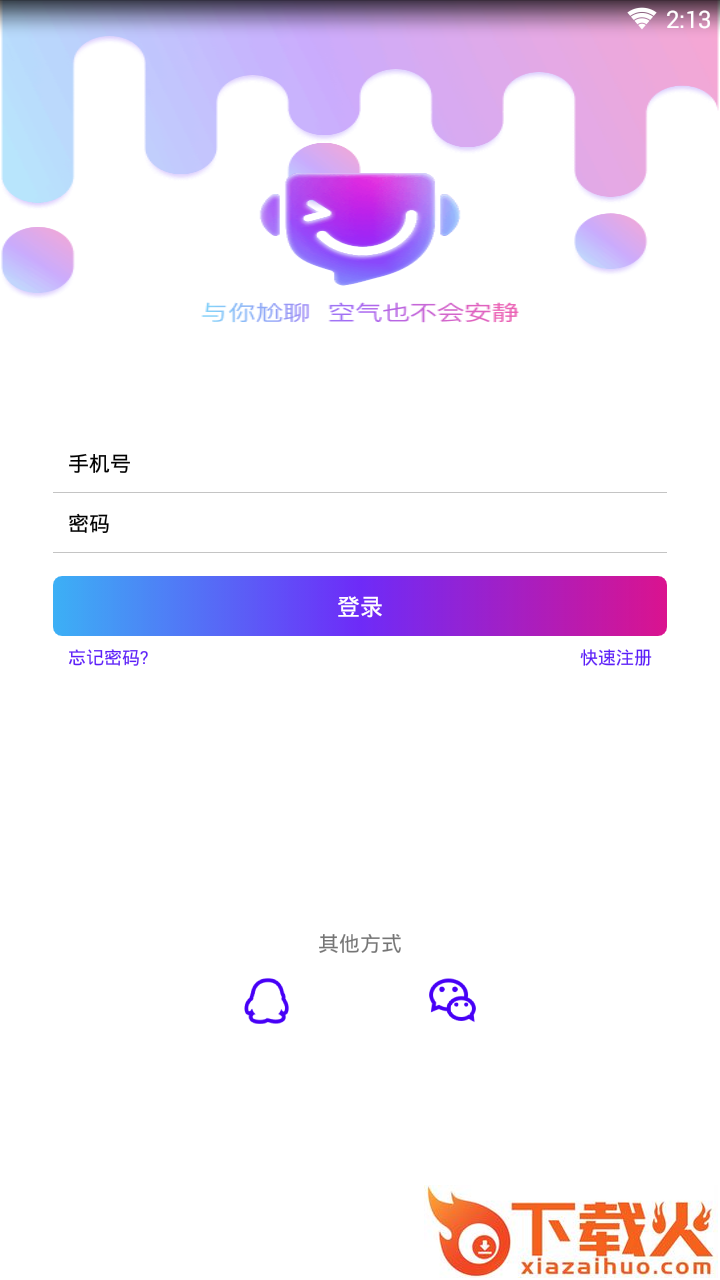The image size is (720, 1280).
Task: Sign in with the WeChat icon
Action: (452, 1000)
